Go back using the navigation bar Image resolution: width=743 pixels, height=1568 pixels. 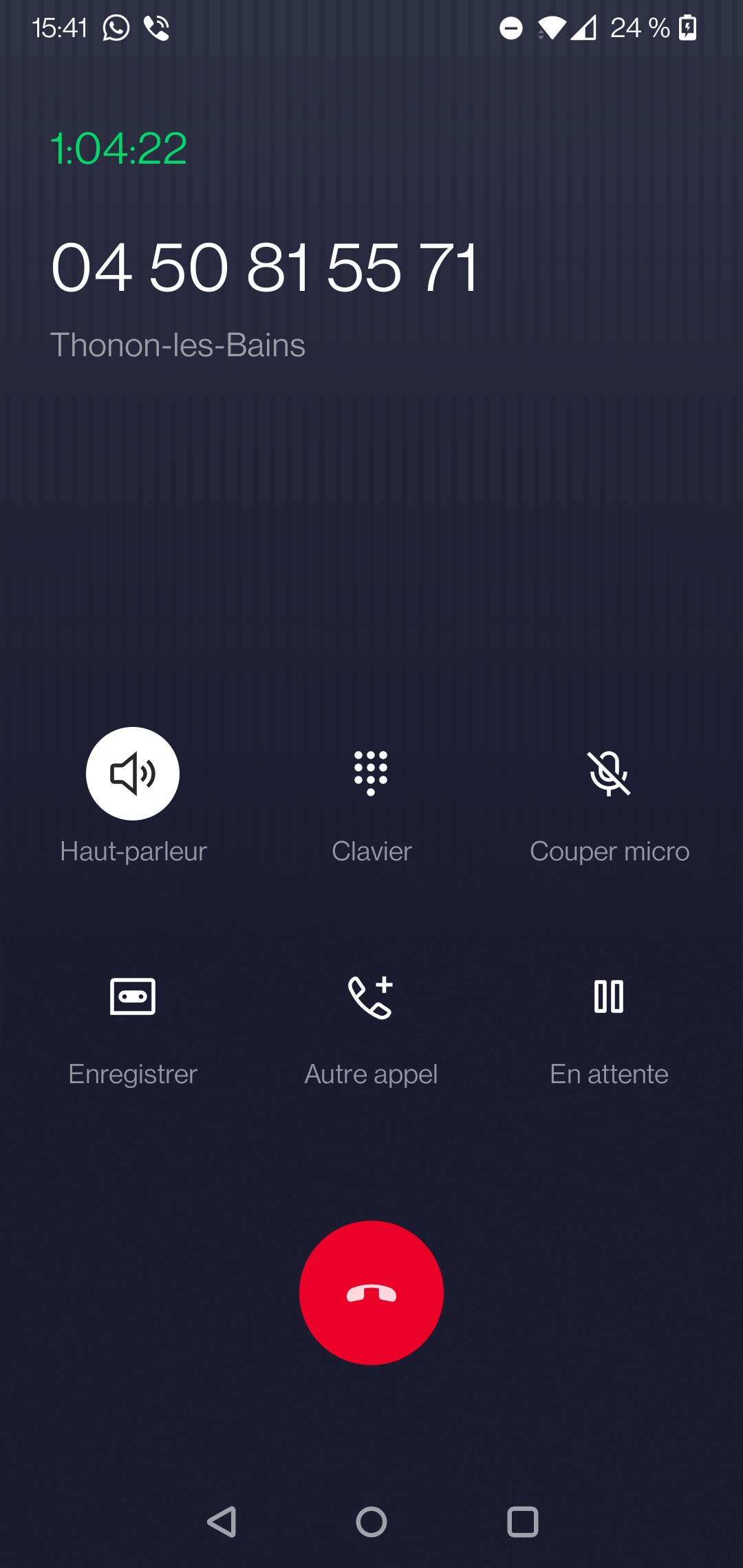222,1522
